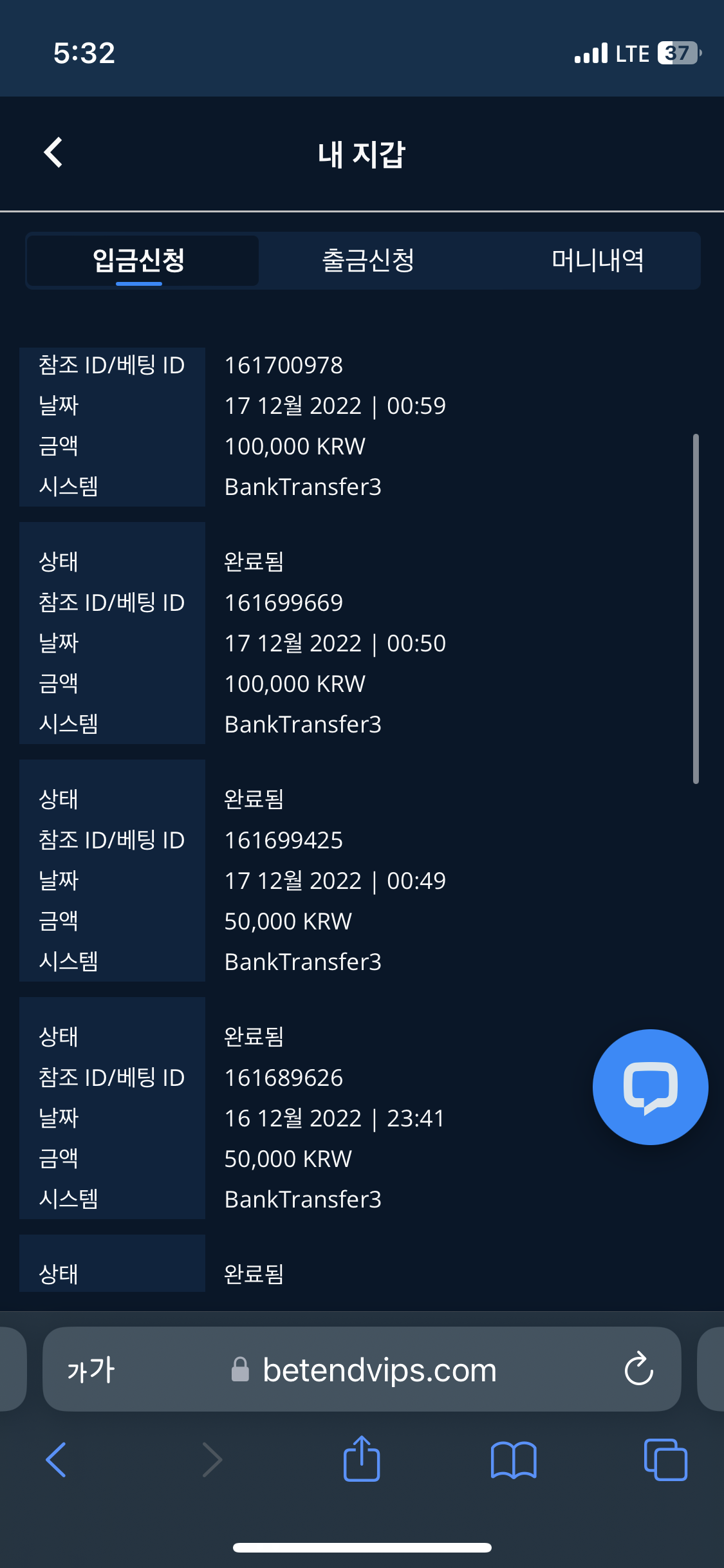Image resolution: width=724 pixels, height=1568 pixels.
Task: Open Safari bookmarks
Action: 513,1459
